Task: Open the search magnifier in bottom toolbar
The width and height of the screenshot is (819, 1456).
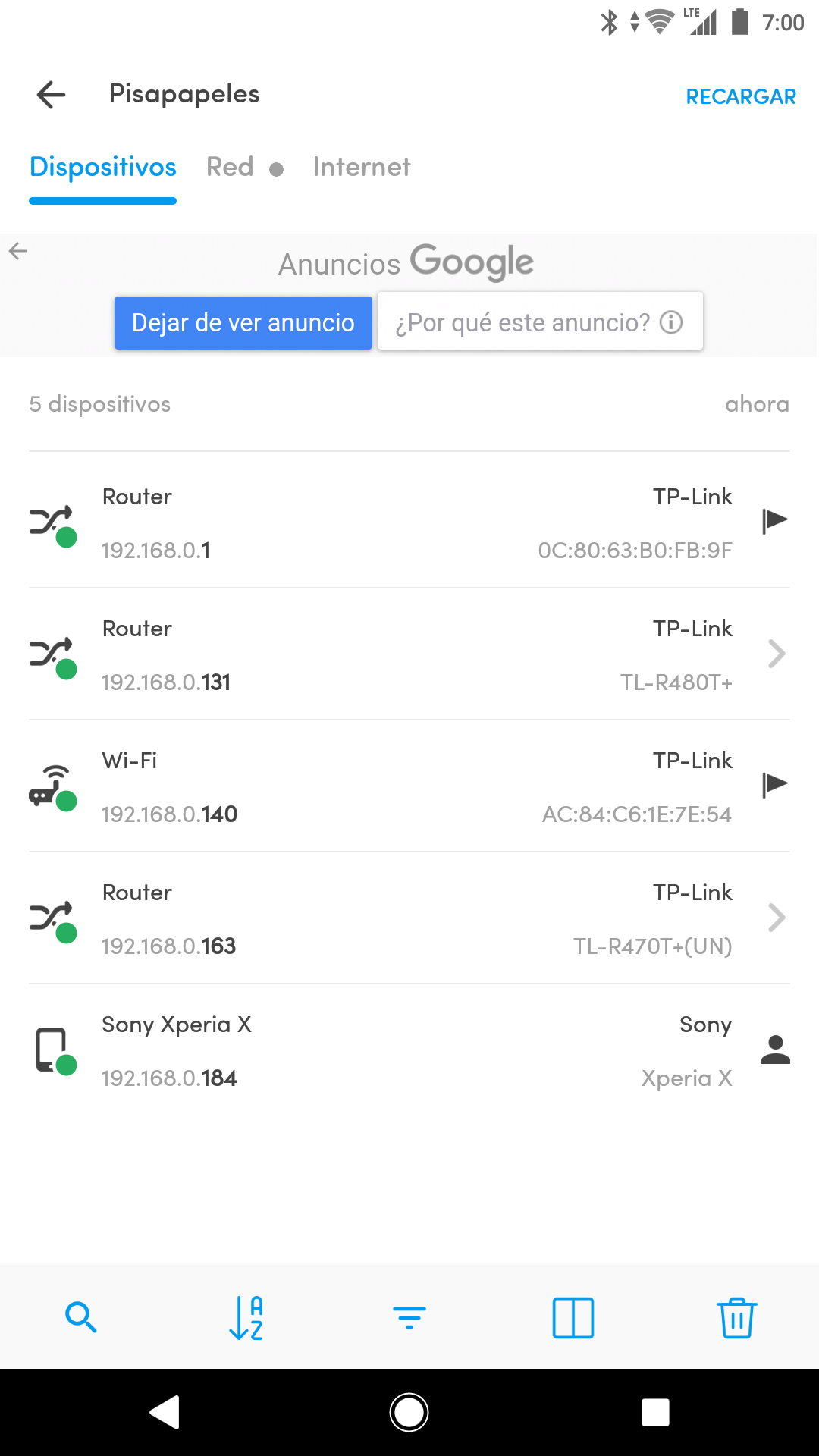Action: coord(81,1317)
